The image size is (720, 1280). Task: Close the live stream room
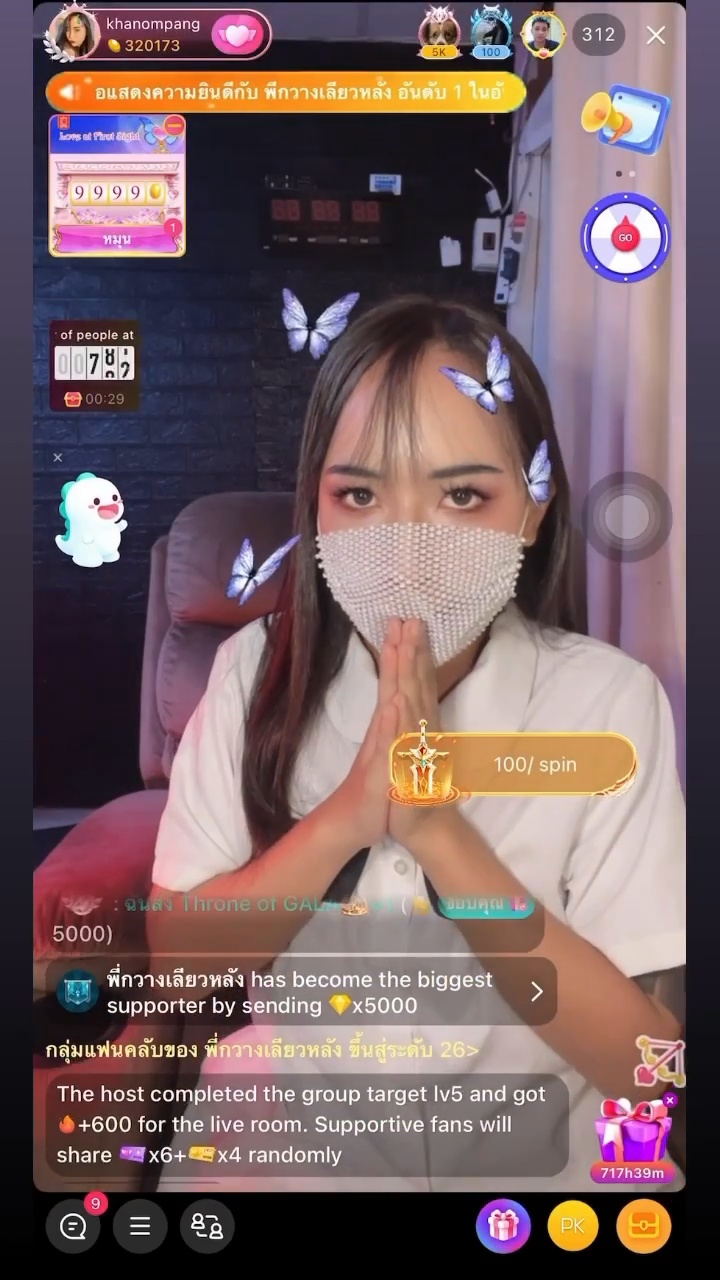[x=655, y=35]
